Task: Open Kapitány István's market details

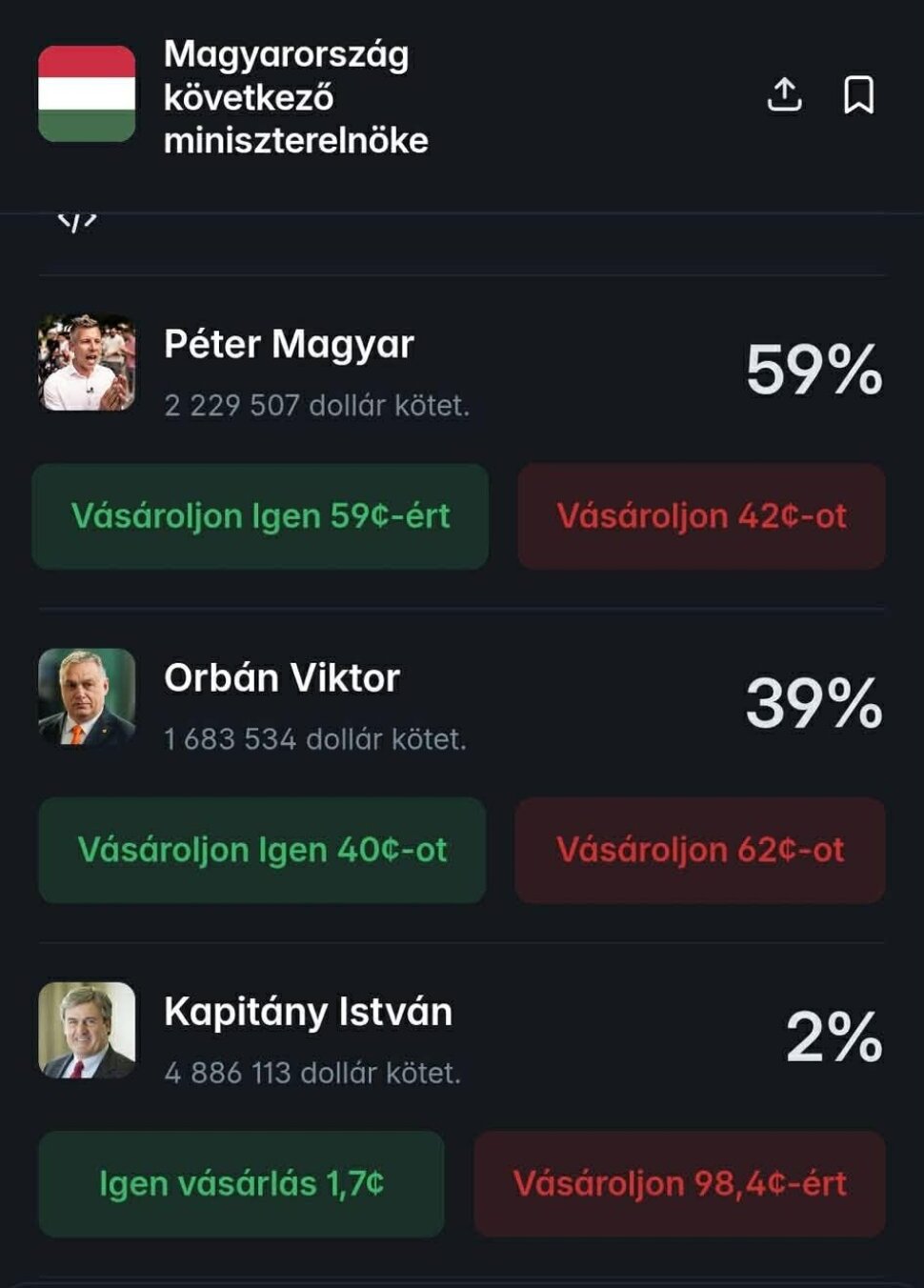Action: (308, 1012)
